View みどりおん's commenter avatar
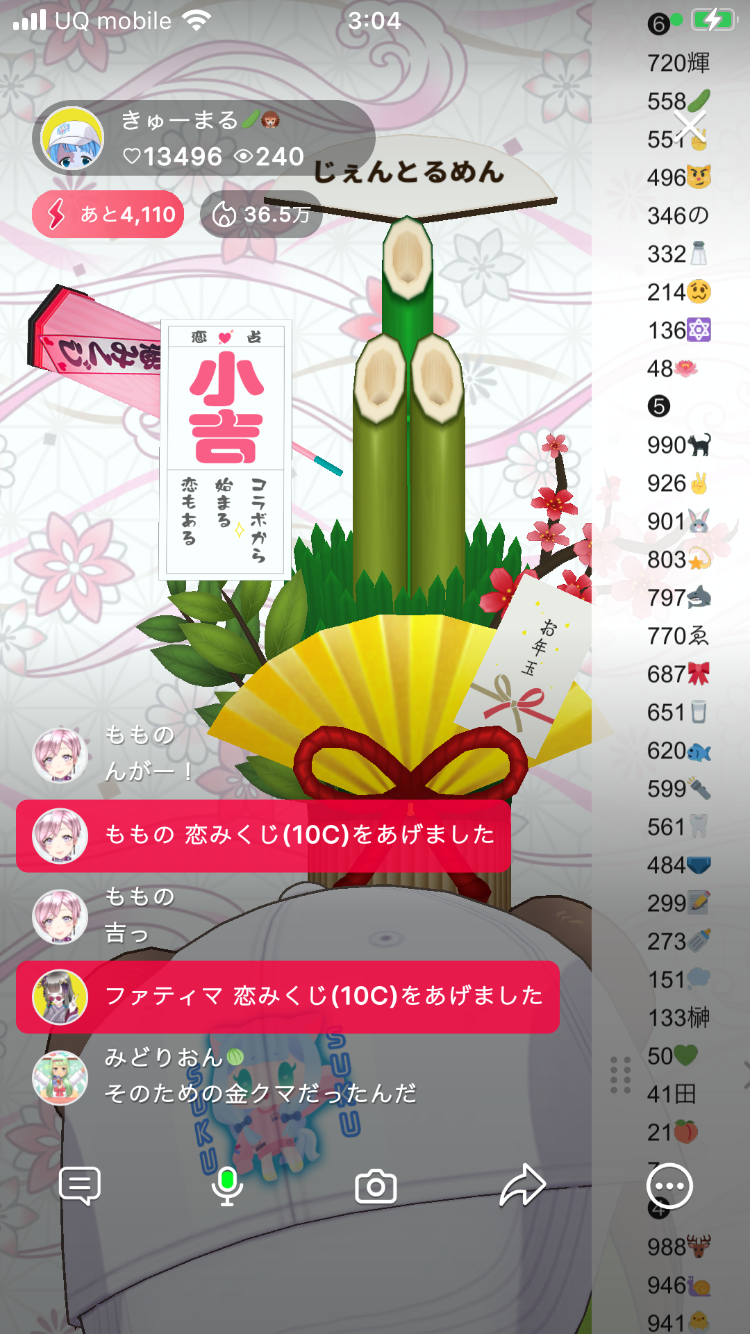The image size is (750, 1334). pyautogui.click(x=59, y=1077)
